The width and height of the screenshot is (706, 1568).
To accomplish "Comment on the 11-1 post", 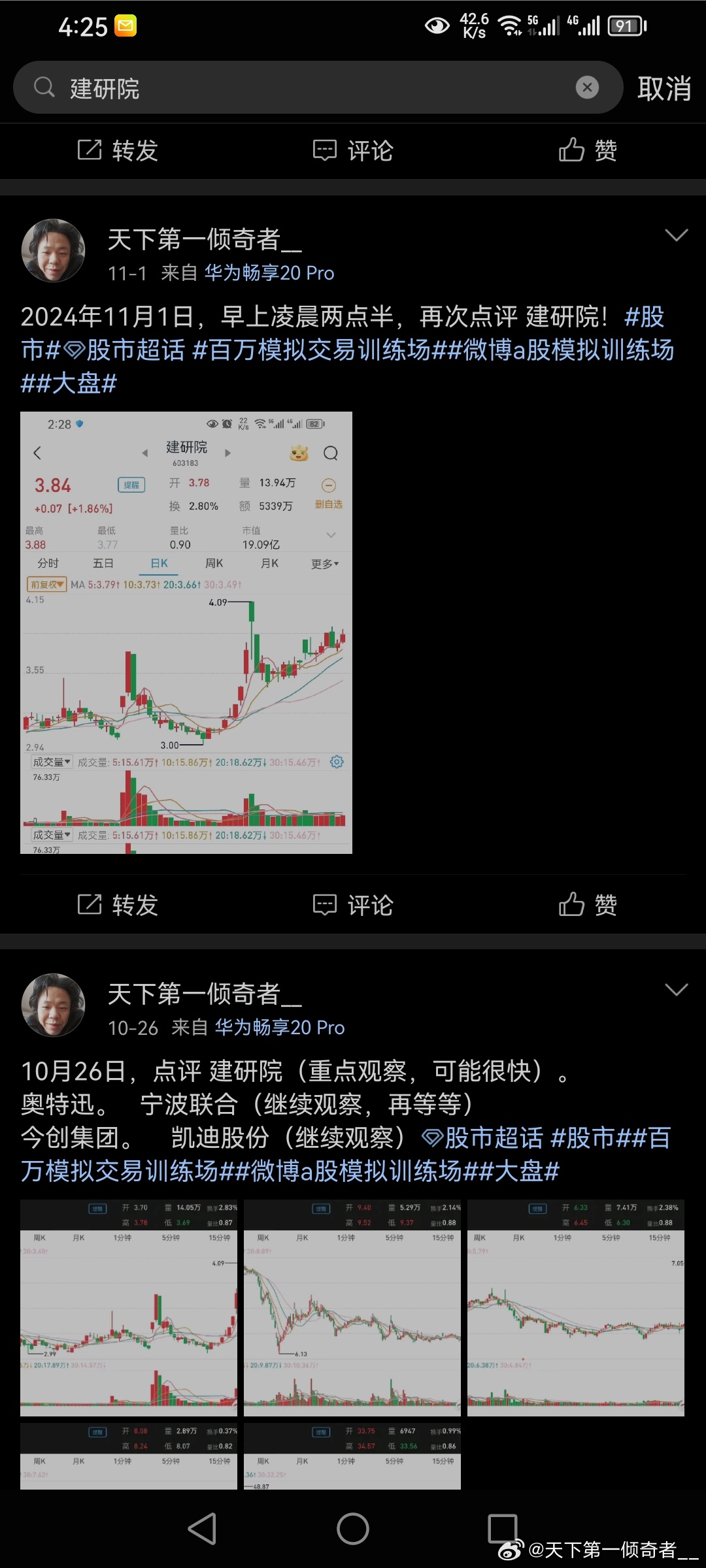I will [353, 904].
